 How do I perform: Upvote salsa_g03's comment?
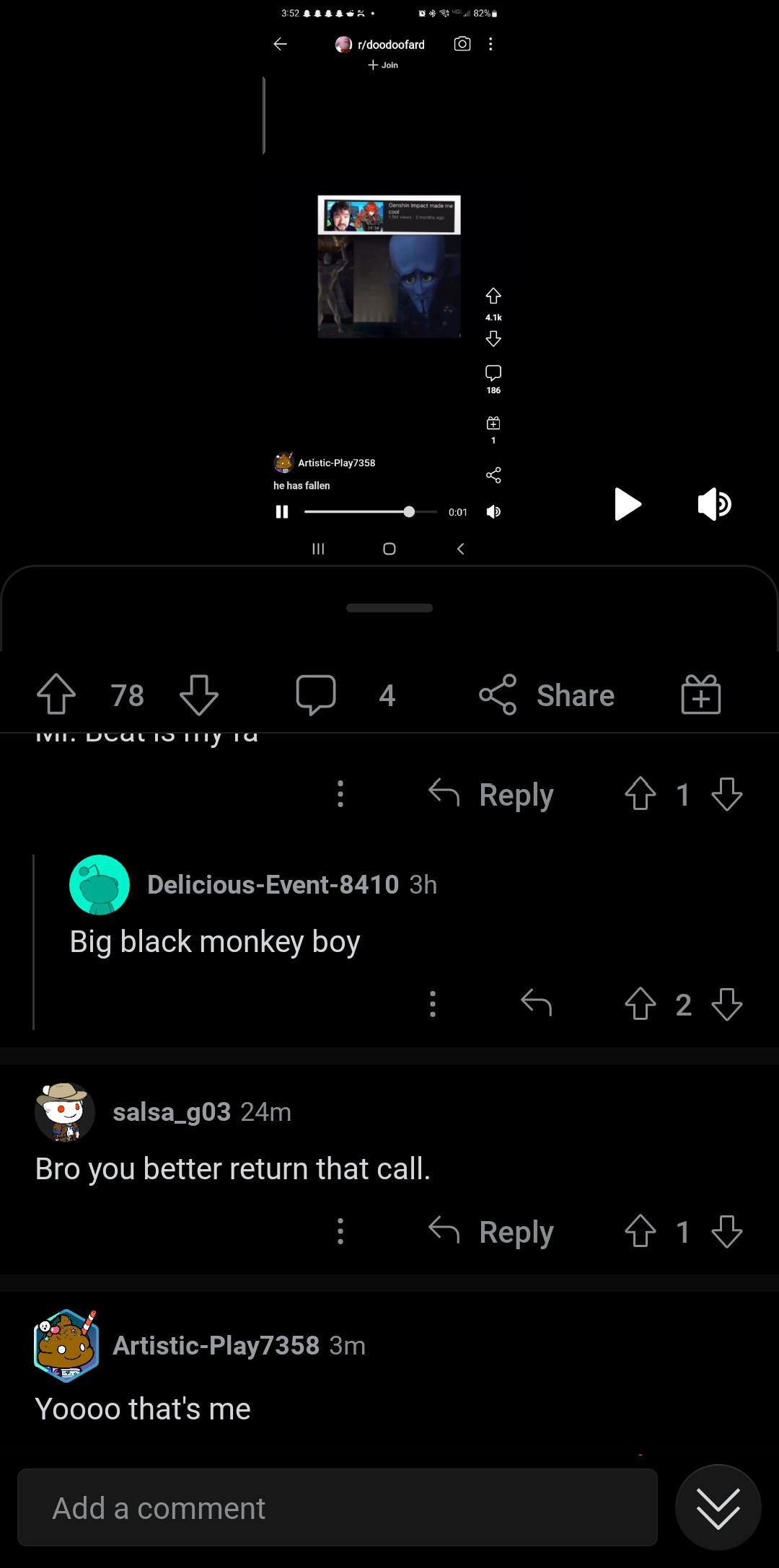click(639, 1232)
